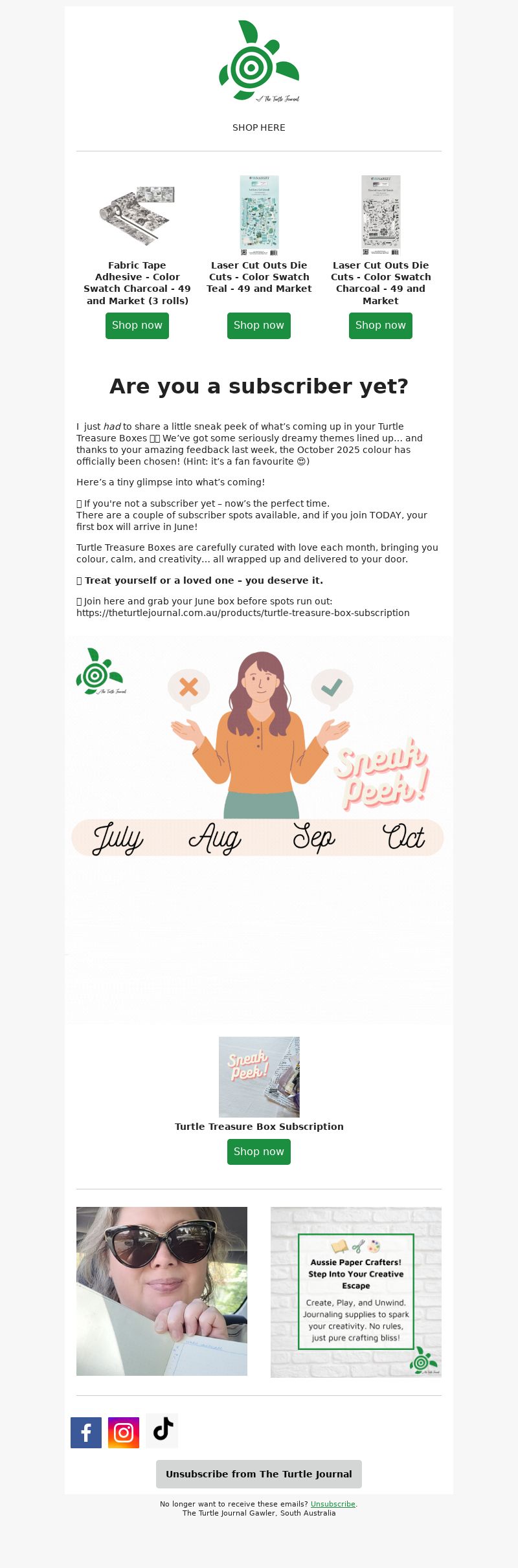Shop now for Fabric Tape Adhesive Charcoal
The image size is (518, 1568).
(137, 326)
